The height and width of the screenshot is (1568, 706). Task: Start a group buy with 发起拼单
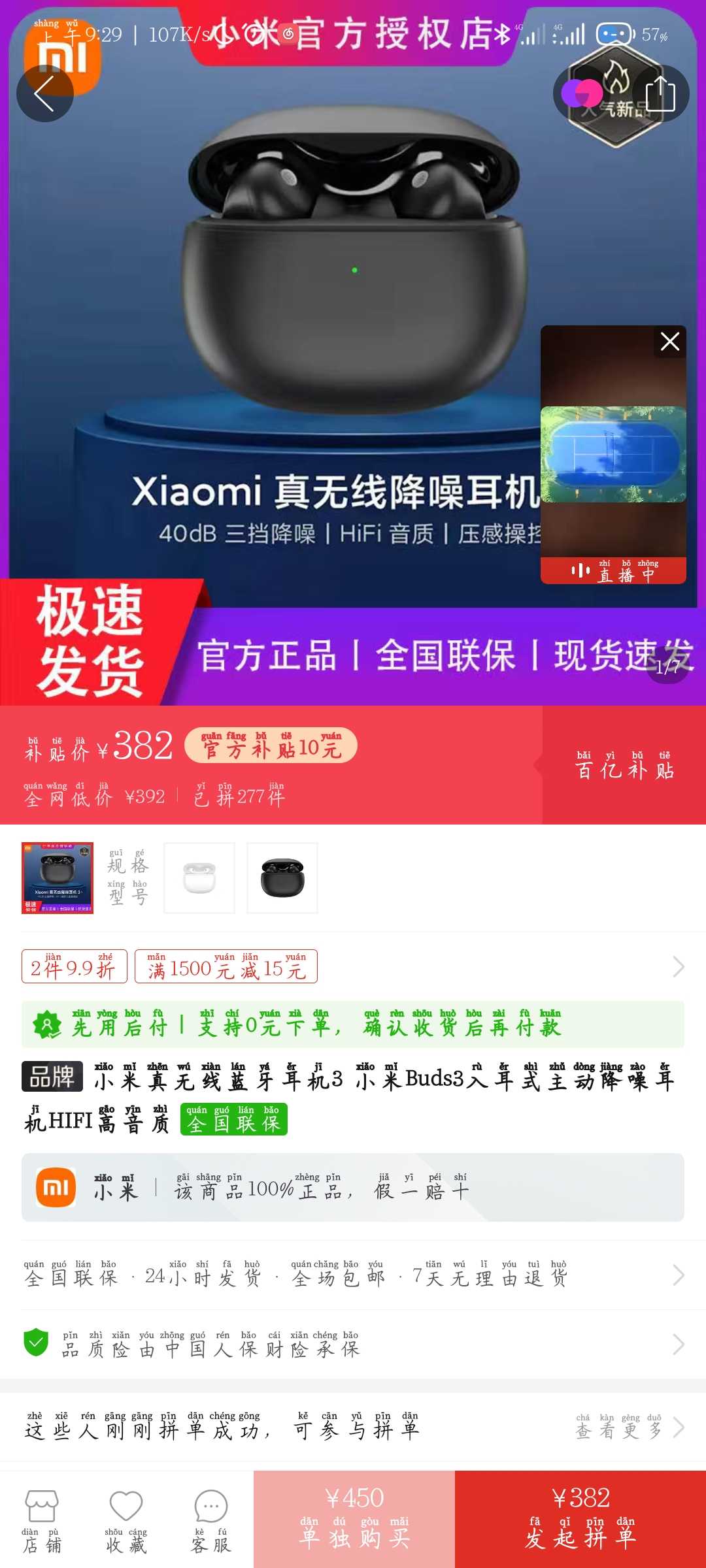[x=580, y=1519]
